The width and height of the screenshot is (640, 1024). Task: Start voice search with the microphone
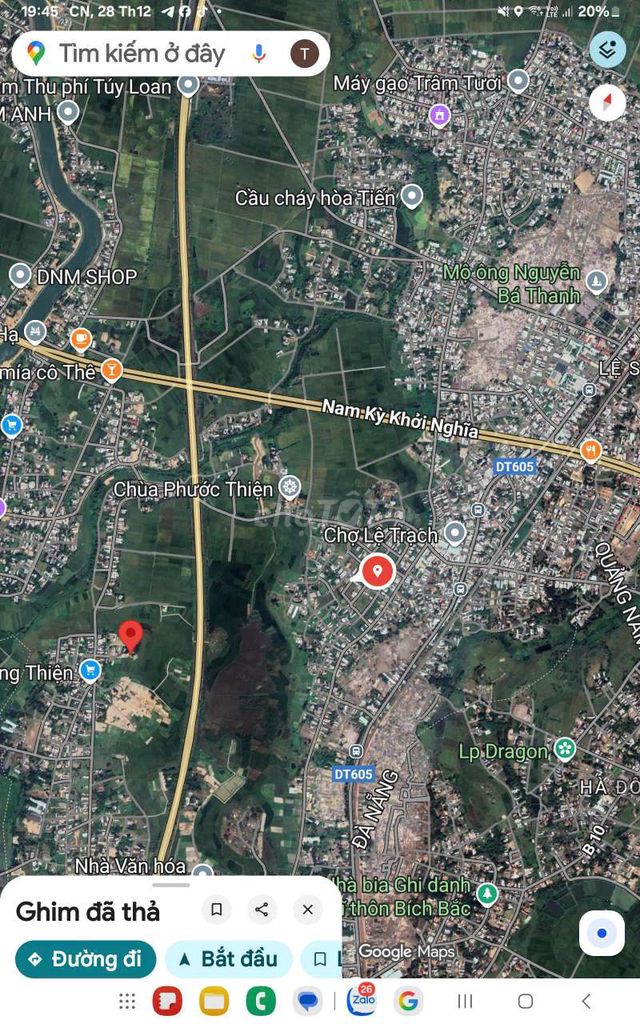(x=259, y=53)
